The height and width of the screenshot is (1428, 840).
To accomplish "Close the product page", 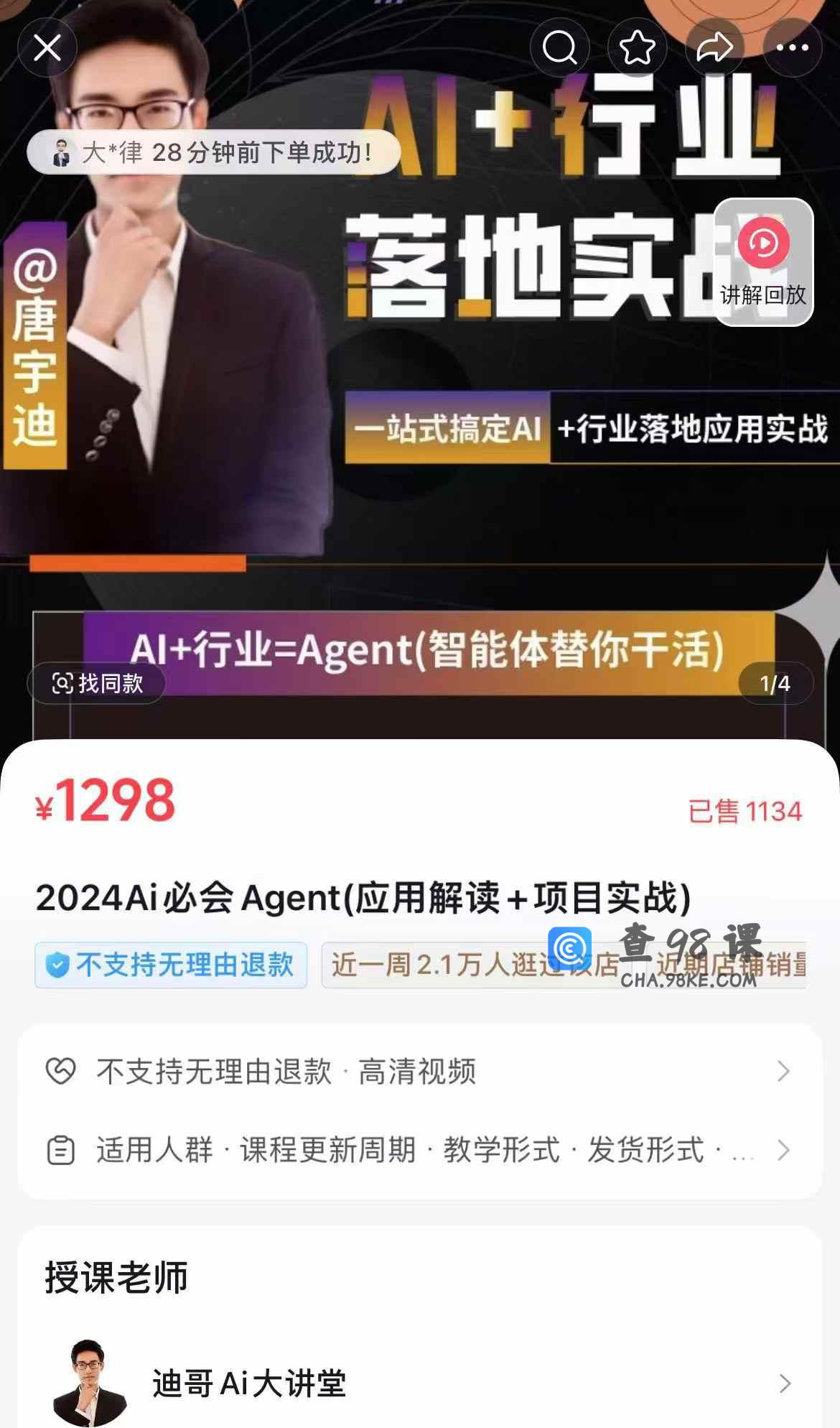I will click(47, 48).
